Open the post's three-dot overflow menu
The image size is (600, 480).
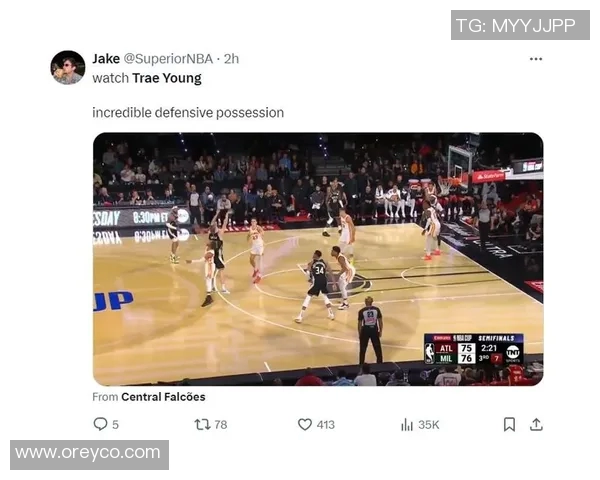pos(536,59)
